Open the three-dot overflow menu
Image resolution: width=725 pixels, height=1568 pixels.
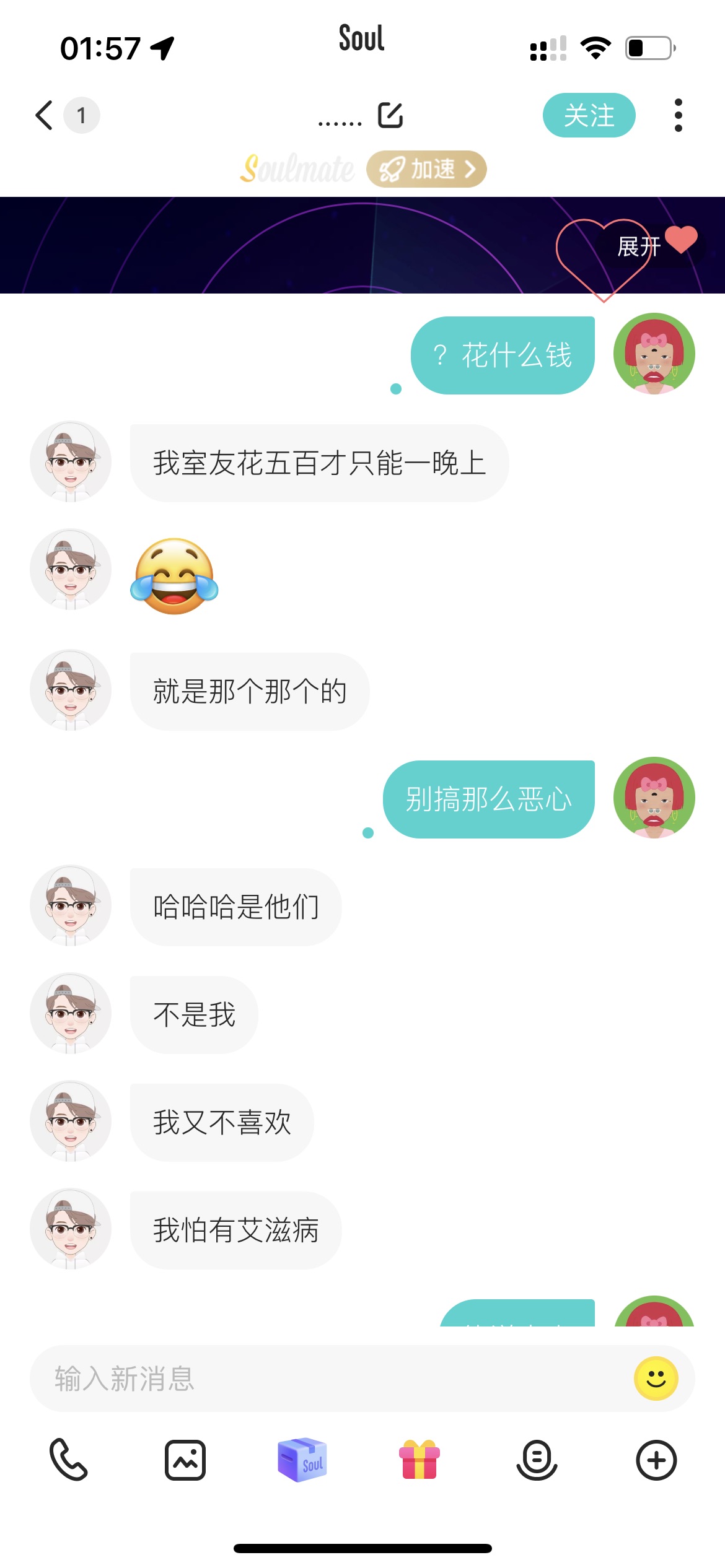(x=679, y=115)
